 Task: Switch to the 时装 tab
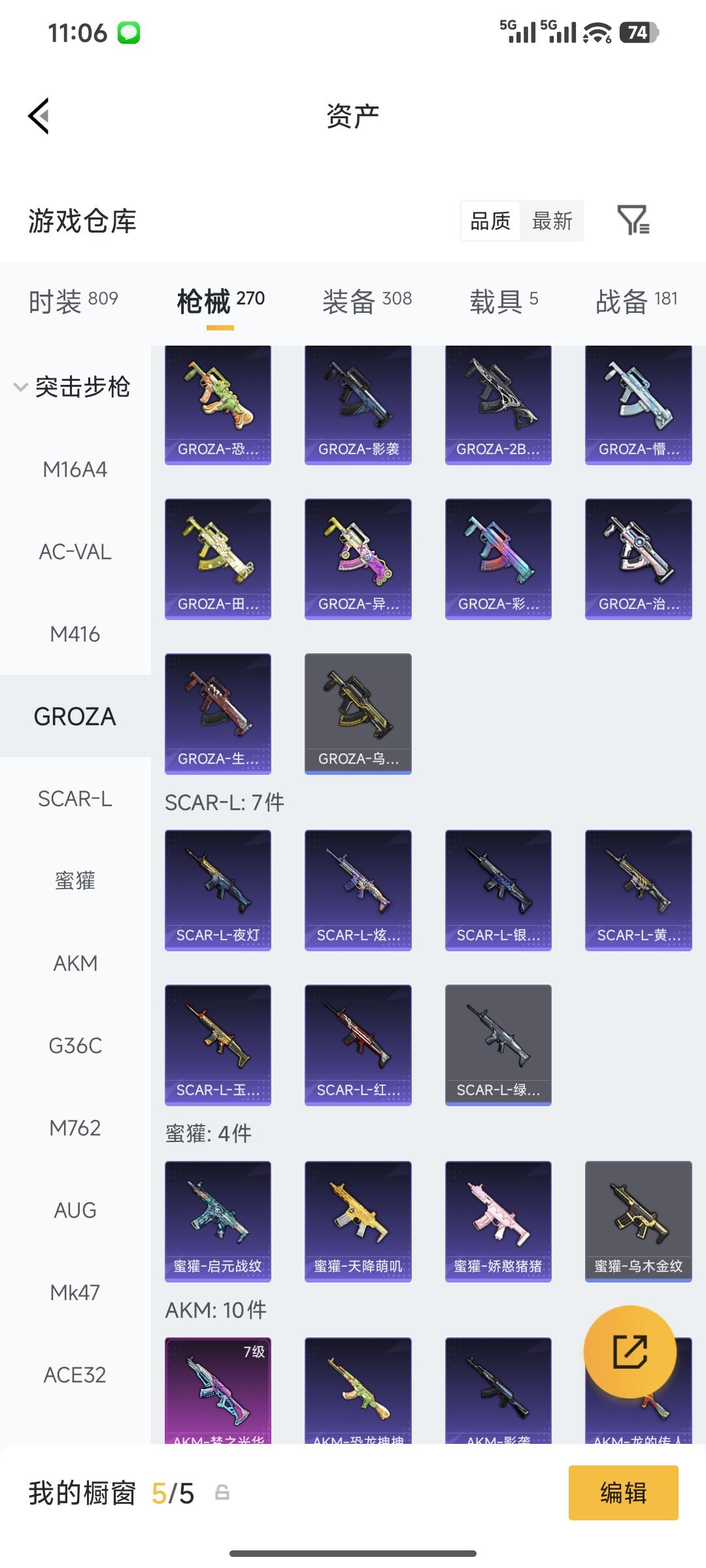point(73,301)
